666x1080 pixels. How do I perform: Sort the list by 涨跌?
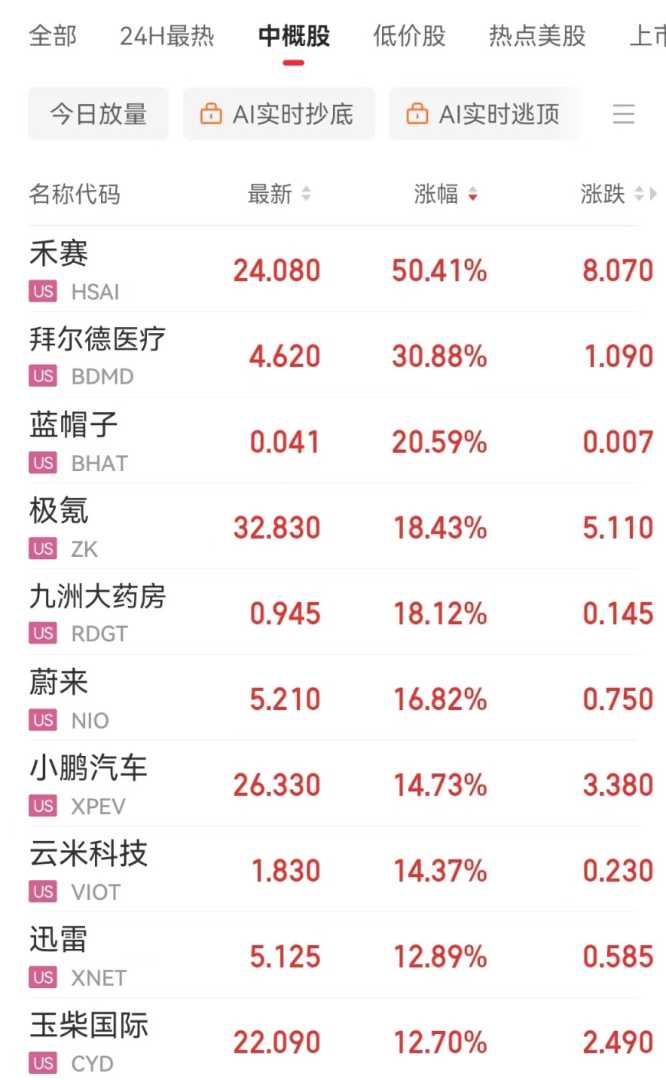(x=612, y=194)
